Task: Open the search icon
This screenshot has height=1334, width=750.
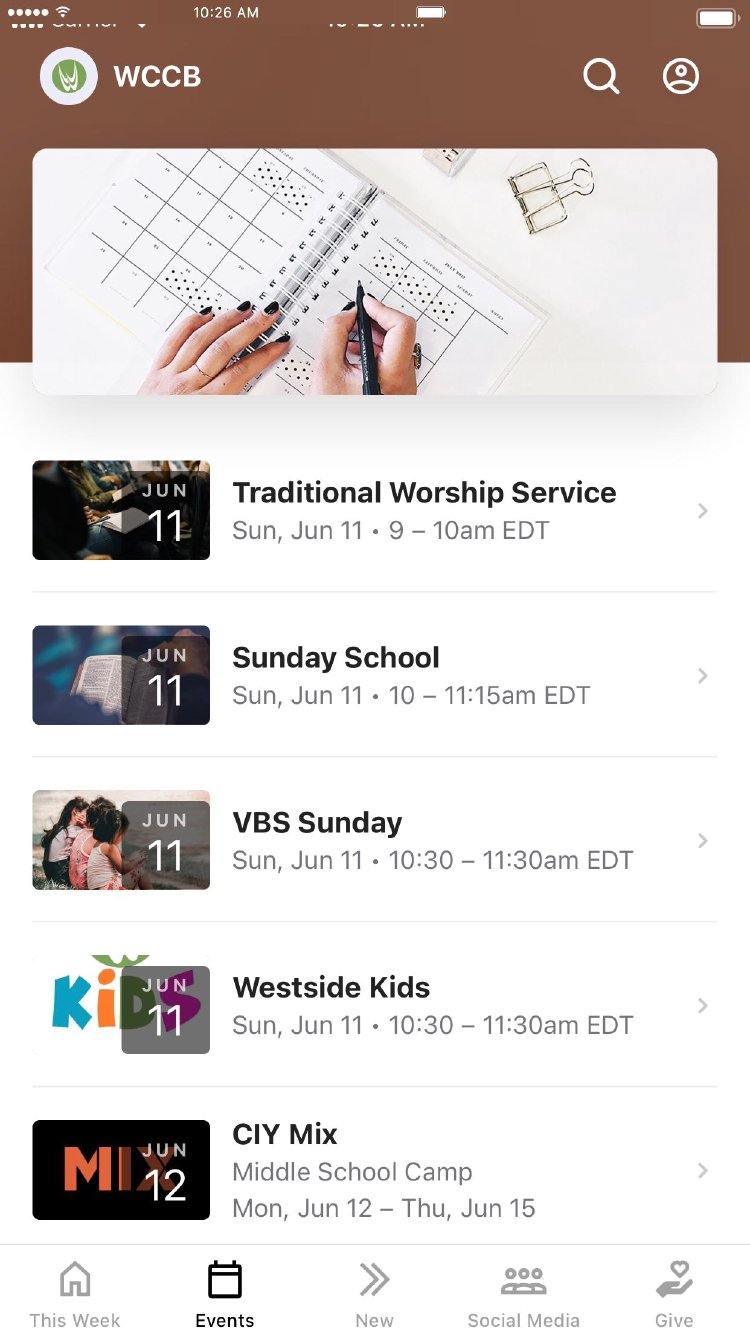Action: point(601,76)
